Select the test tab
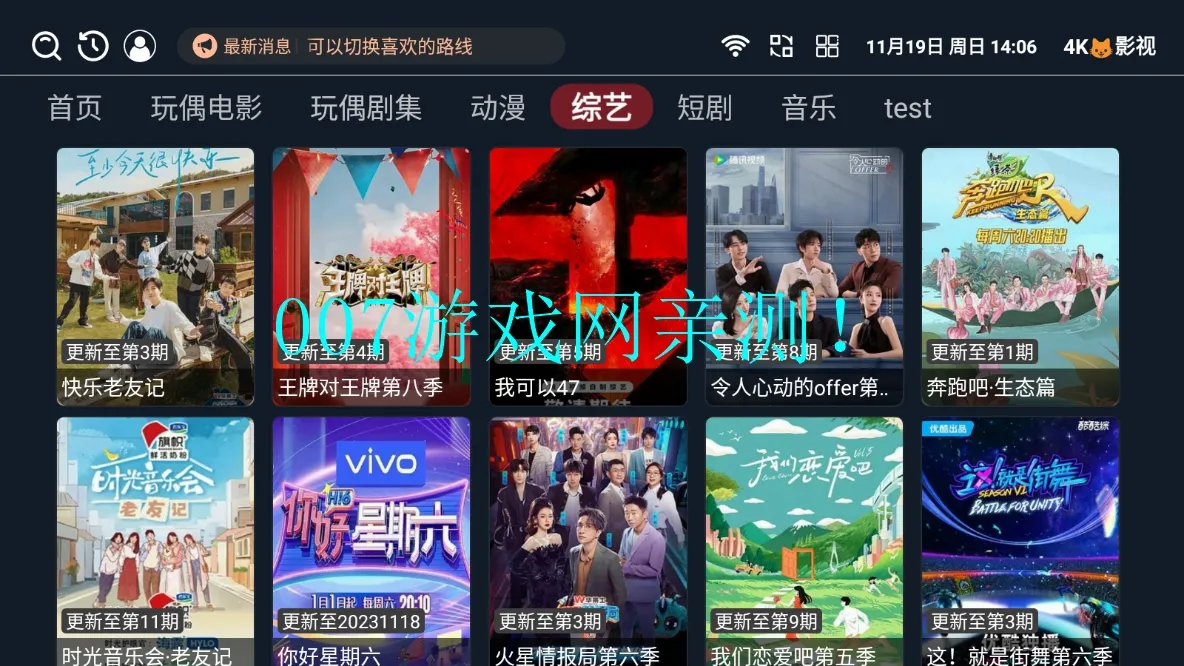Screen dimensions: 1184x666 [907, 108]
